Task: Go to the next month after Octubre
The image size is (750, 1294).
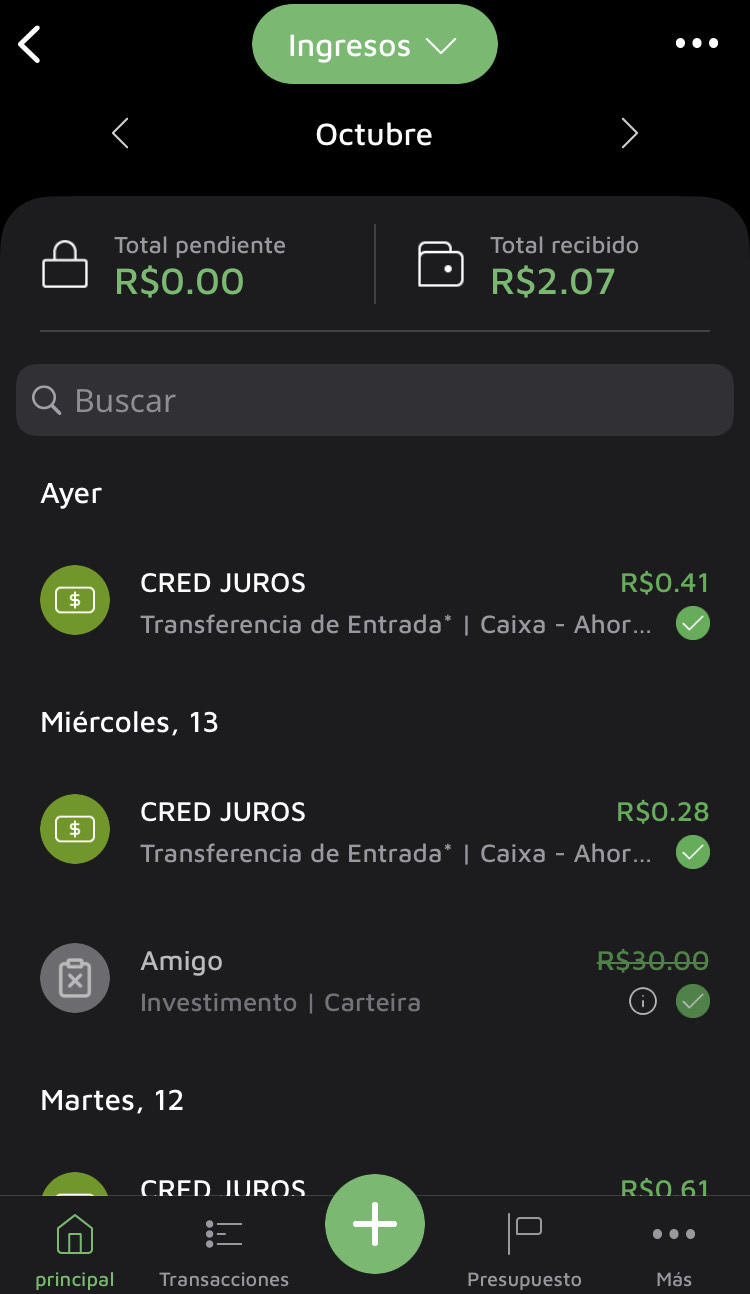Action: point(629,134)
